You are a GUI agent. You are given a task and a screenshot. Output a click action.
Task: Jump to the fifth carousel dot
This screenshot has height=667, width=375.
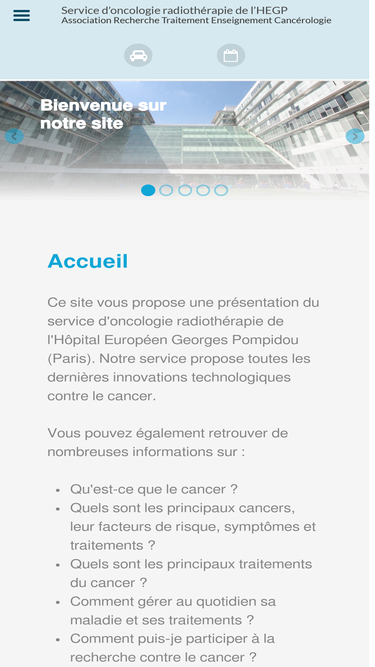pyautogui.click(x=221, y=190)
